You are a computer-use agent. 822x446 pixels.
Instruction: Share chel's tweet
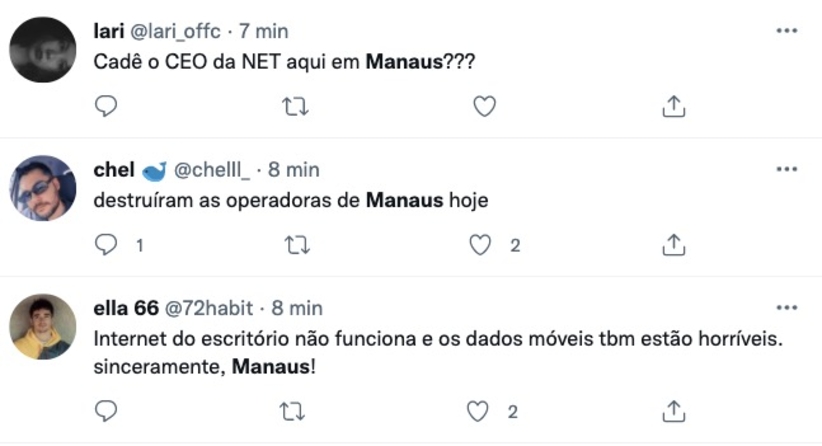pyautogui.click(x=673, y=244)
